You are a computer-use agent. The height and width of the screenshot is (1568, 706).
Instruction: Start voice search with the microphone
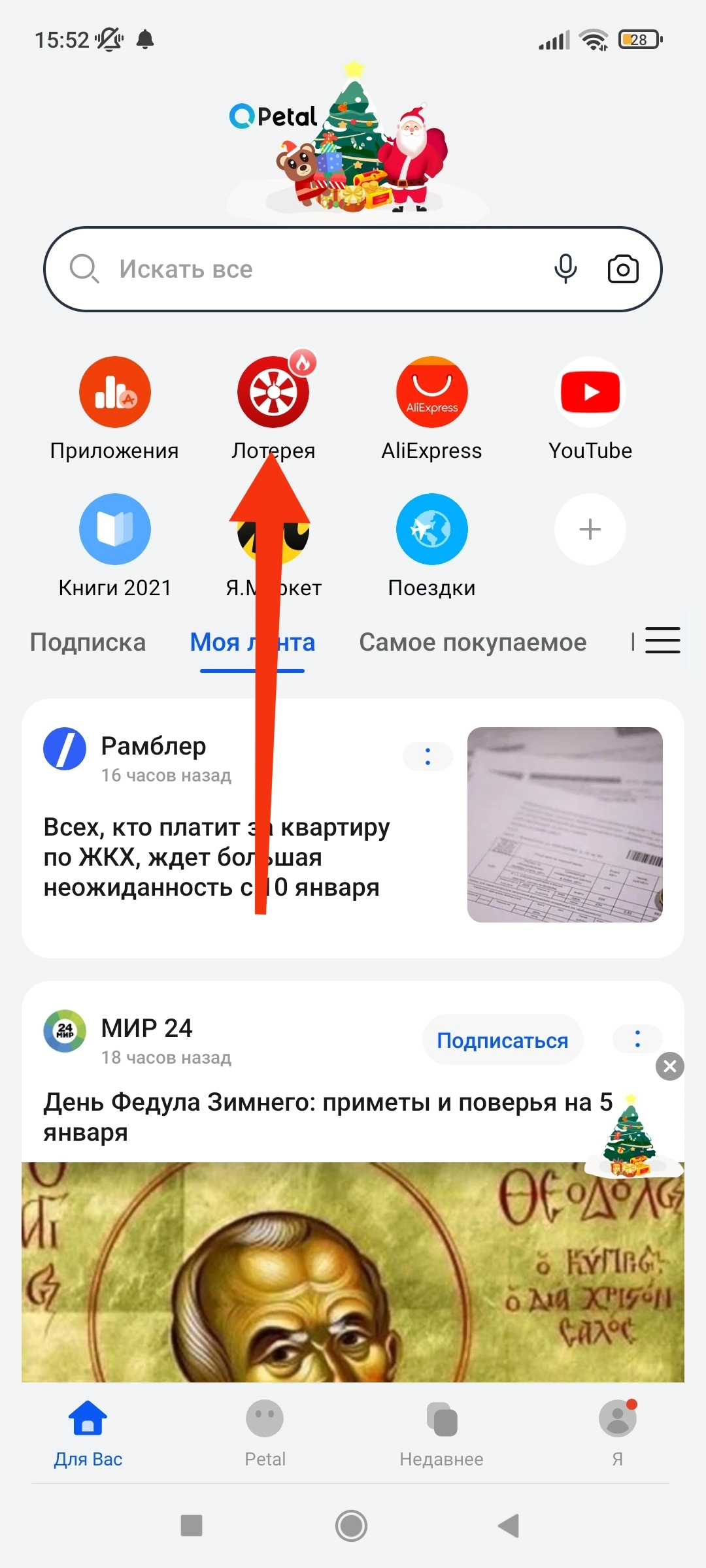pyautogui.click(x=565, y=269)
